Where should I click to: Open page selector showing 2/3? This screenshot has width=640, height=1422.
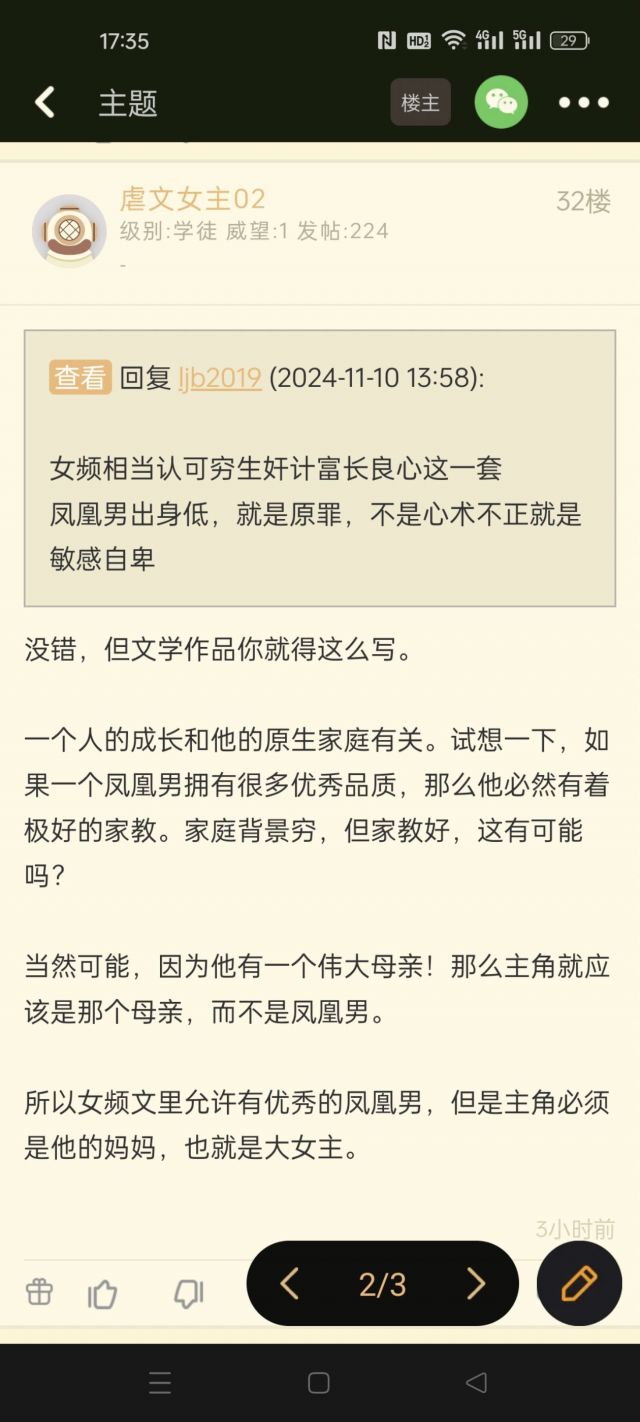383,1284
